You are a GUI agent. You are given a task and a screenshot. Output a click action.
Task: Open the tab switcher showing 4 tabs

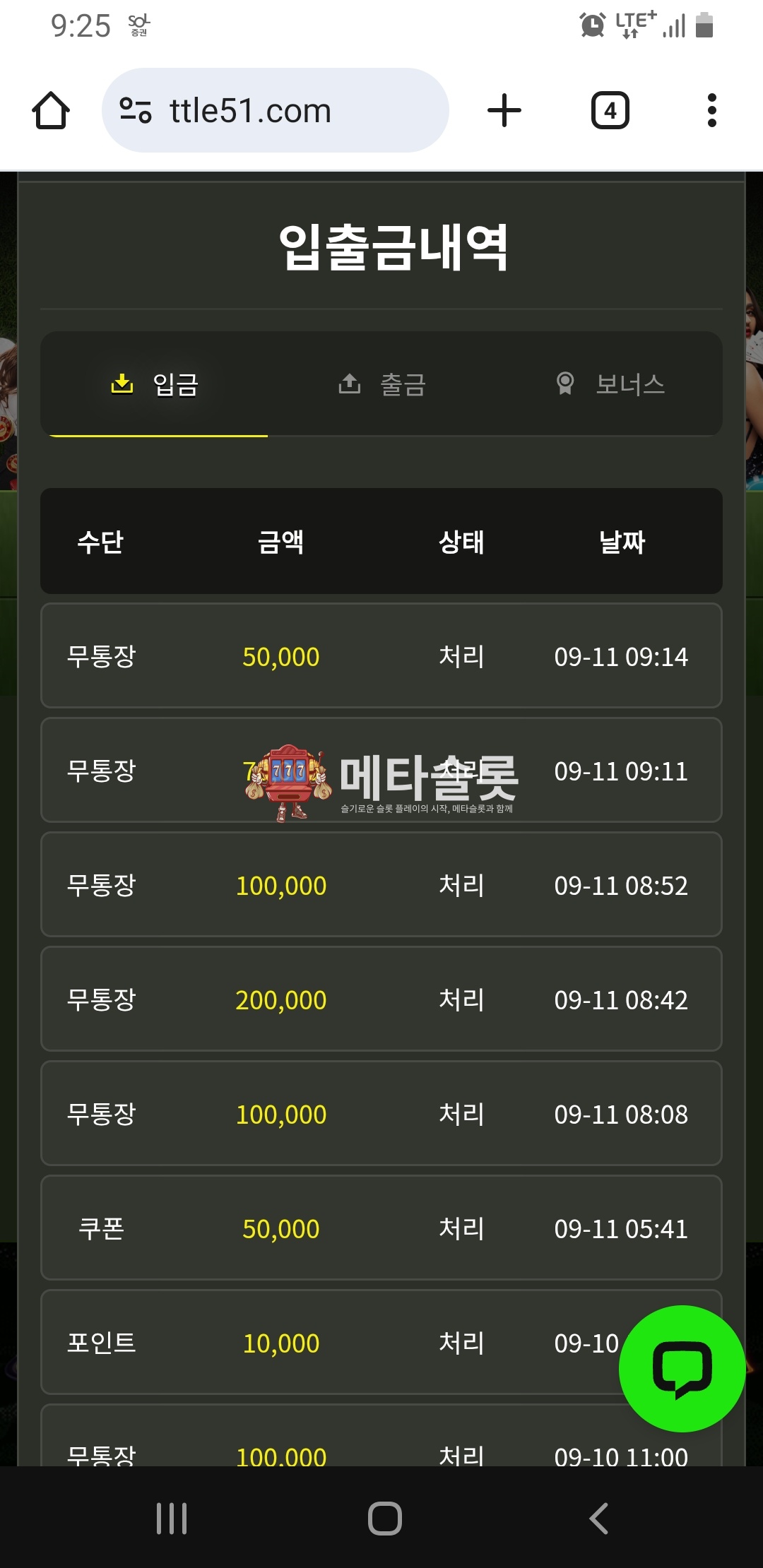tap(610, 111)
